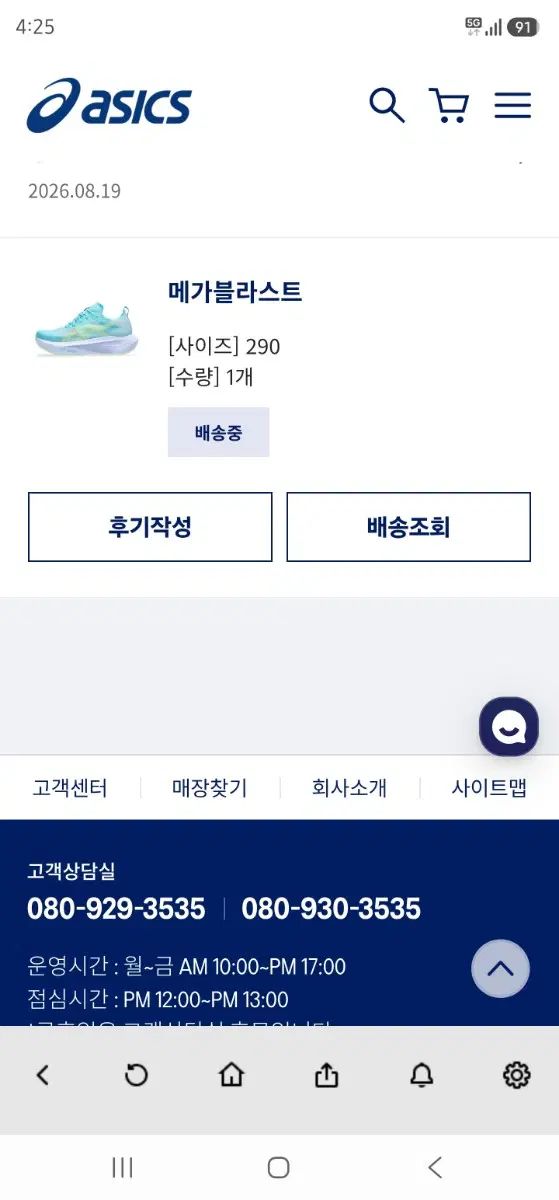
Task: Open 매장찾기 store finder link
Action: coord(210,788)
